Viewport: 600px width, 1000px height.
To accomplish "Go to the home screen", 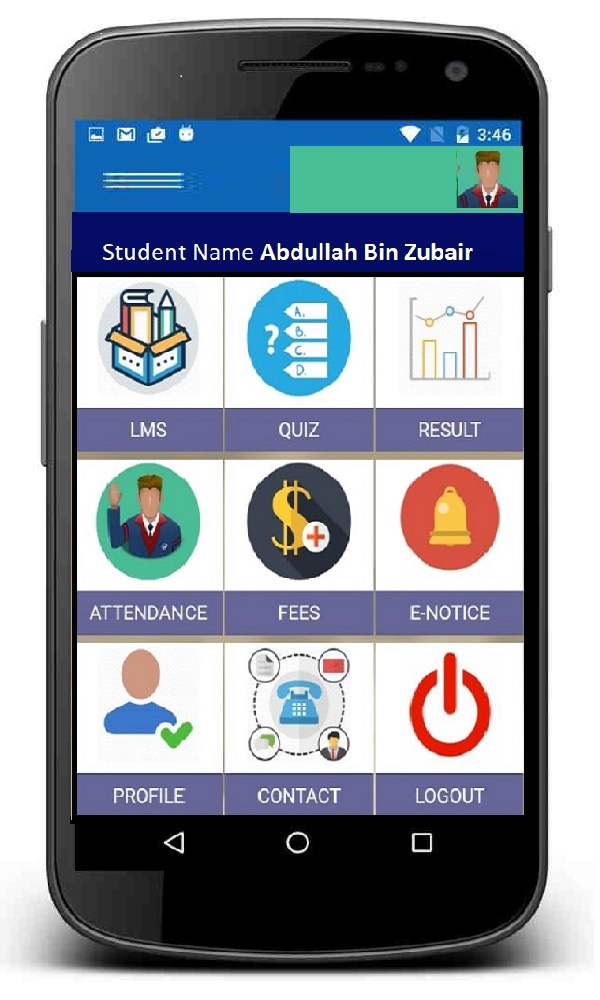I will [298, 843].
